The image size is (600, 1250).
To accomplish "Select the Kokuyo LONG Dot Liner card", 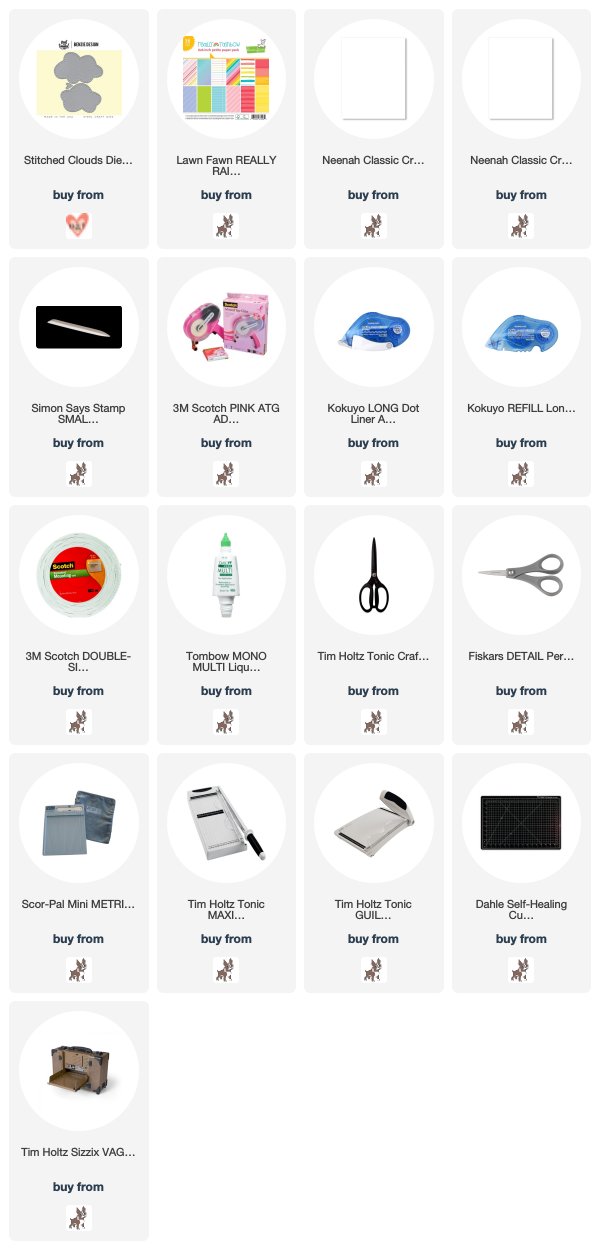I will click(x=373, y=377).
